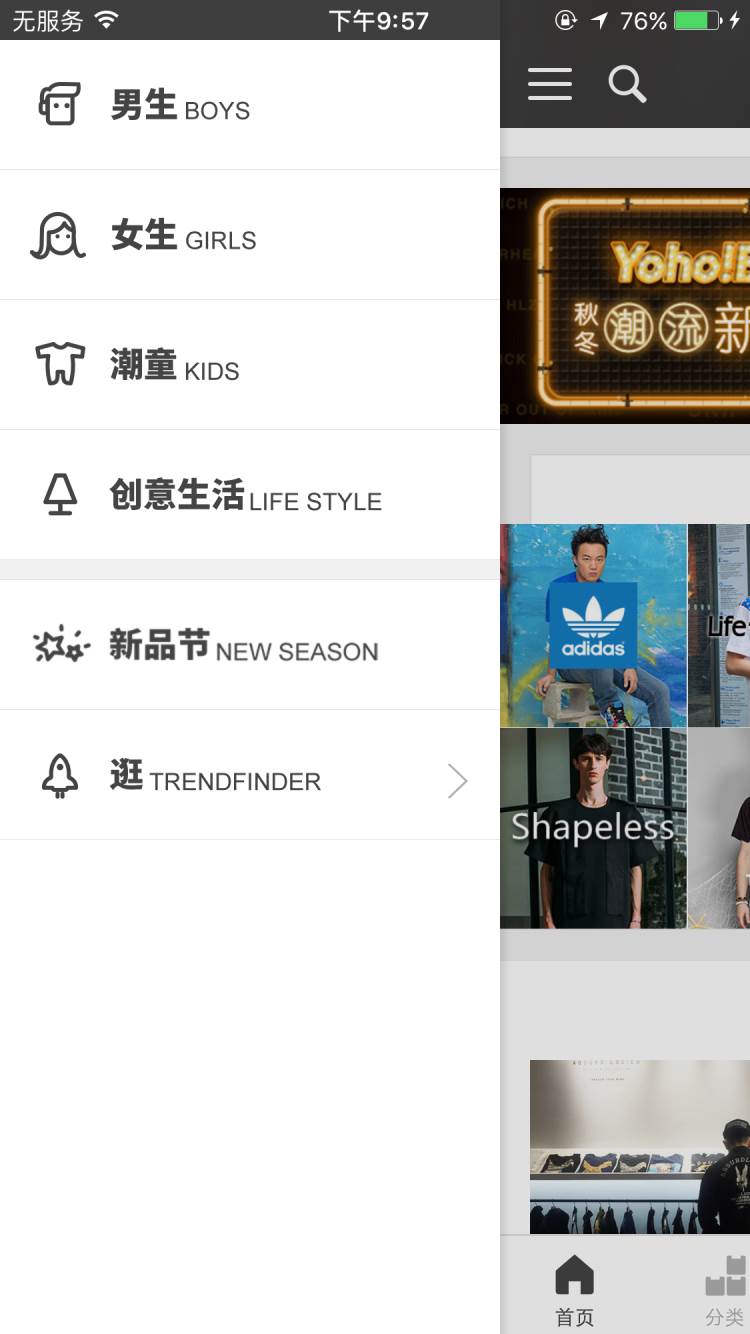The width and height of the screenshot is (750, 1334).
Task: Switch to the 首页 home tab
Action: pyautogui.click(x=574, y=1290)
